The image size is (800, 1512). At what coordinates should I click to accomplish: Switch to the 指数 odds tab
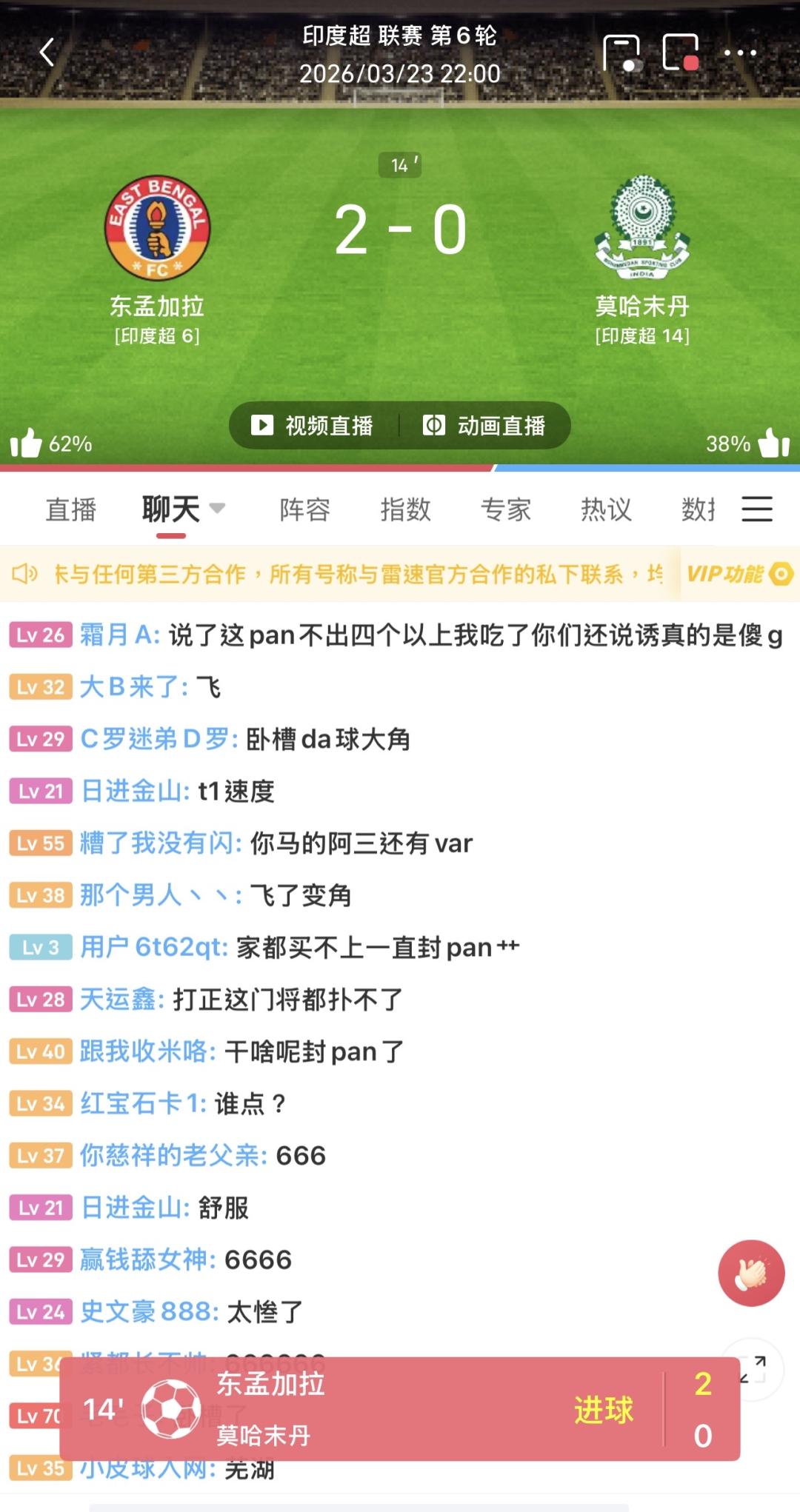coord(405,509)
